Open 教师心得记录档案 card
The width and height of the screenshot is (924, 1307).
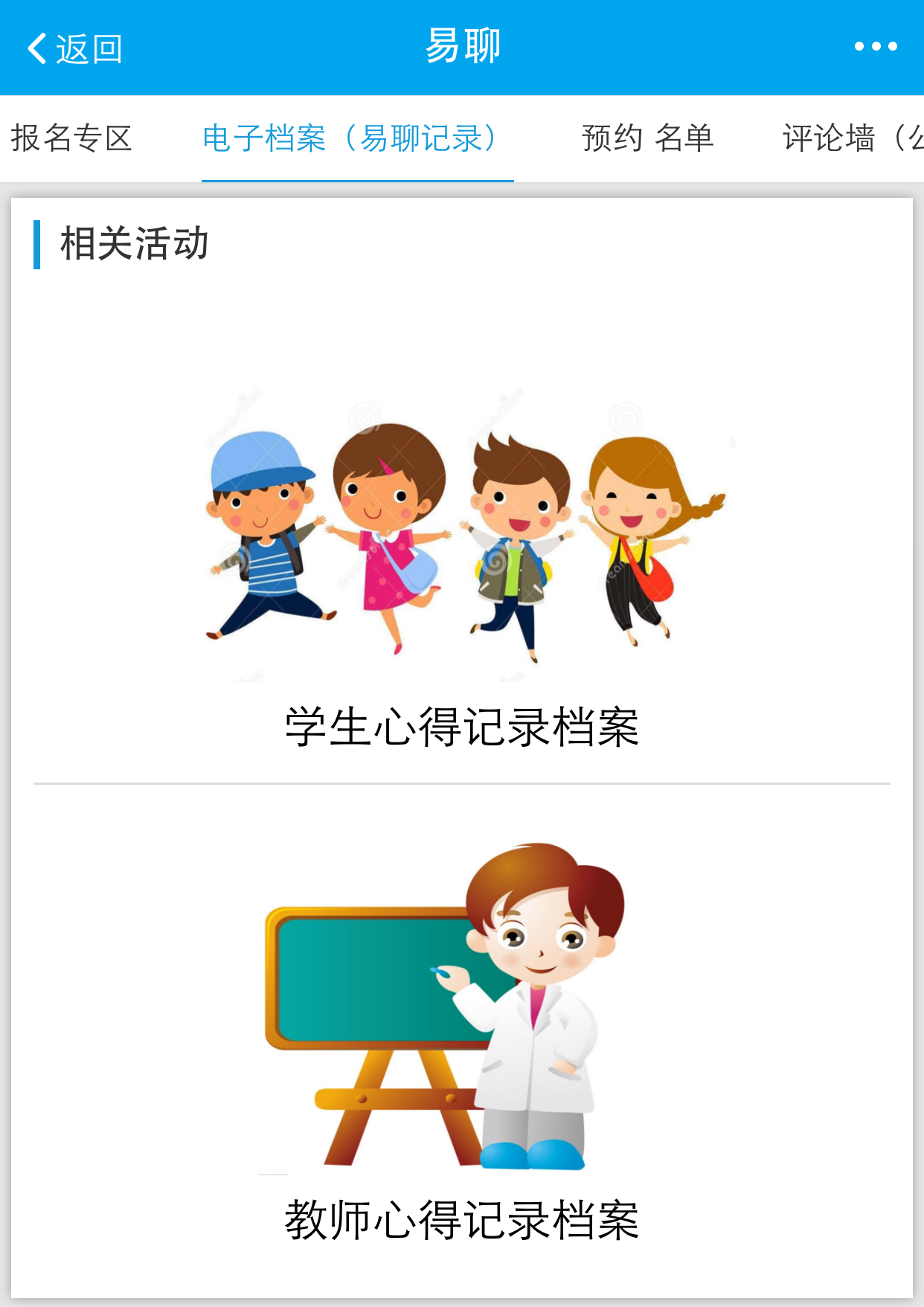[461, 1041]
